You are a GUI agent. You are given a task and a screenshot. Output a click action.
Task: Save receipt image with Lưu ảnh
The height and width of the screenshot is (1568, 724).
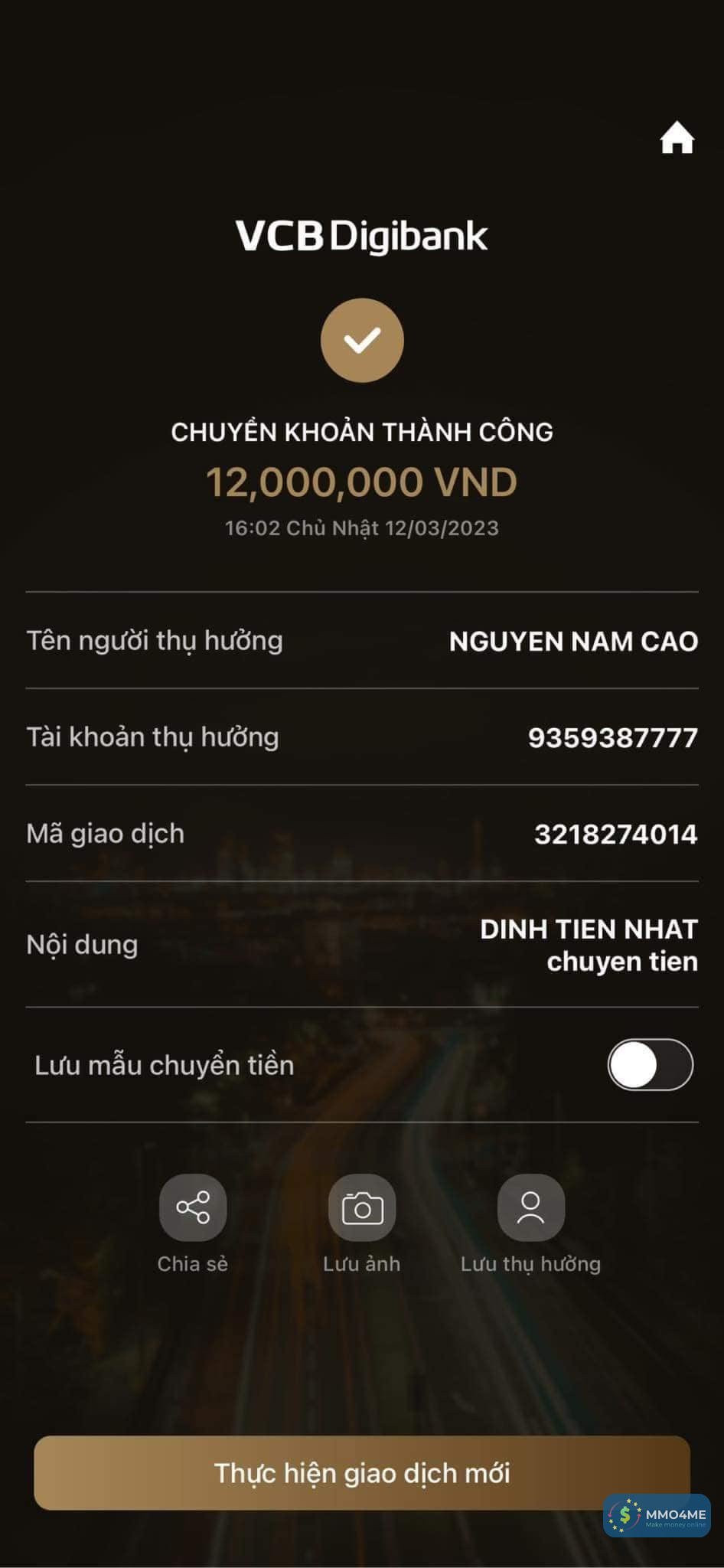362,1207
